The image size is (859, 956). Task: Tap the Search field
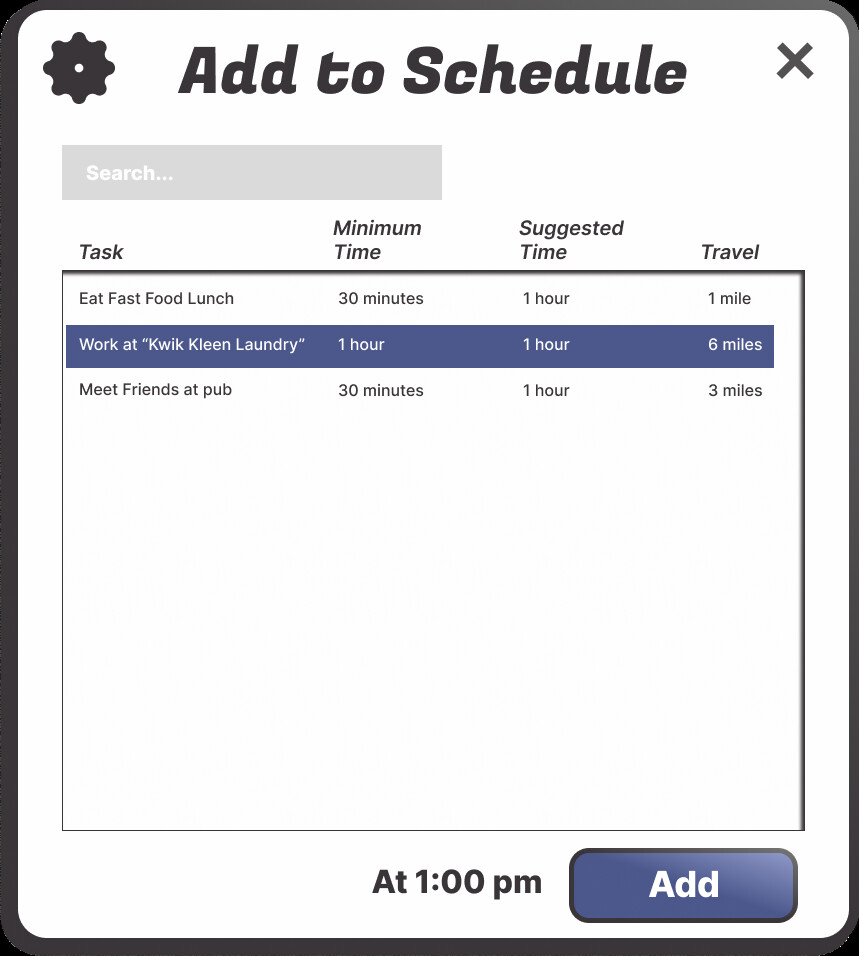(251, 173)
